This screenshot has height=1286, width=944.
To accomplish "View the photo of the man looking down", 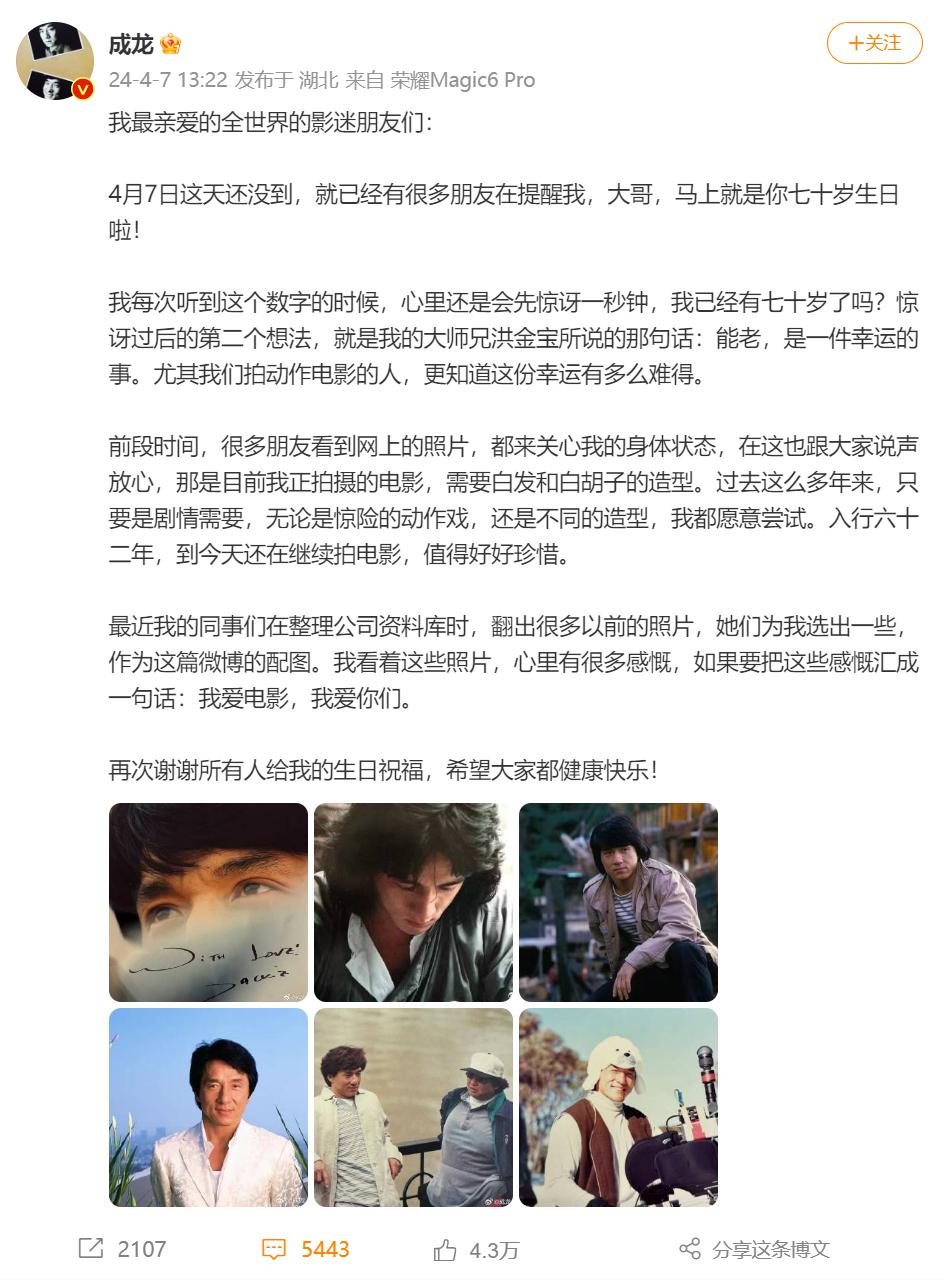I will coord(413,902).
